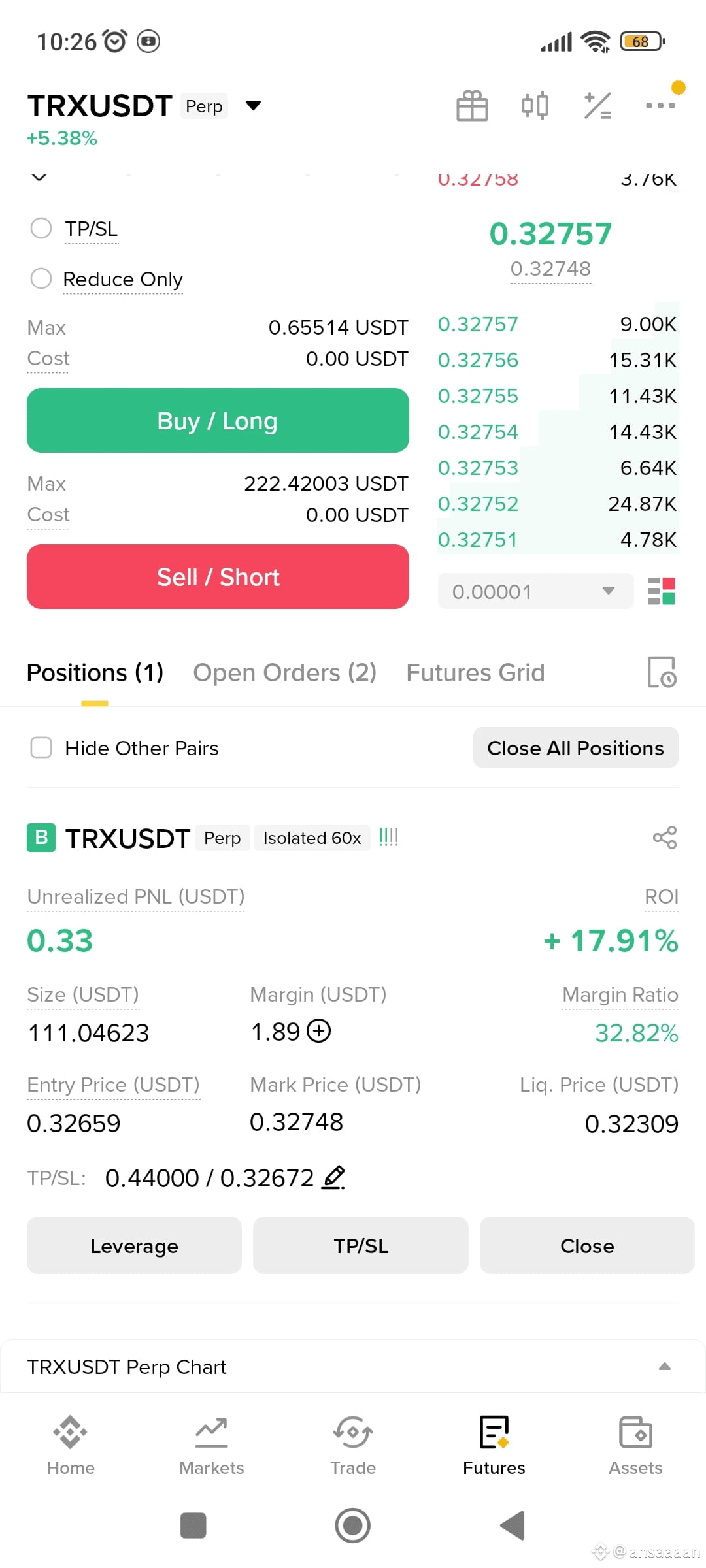Change the order book layout icon
The width and height of the screenshot is (706, 1568).
(661, 591)
